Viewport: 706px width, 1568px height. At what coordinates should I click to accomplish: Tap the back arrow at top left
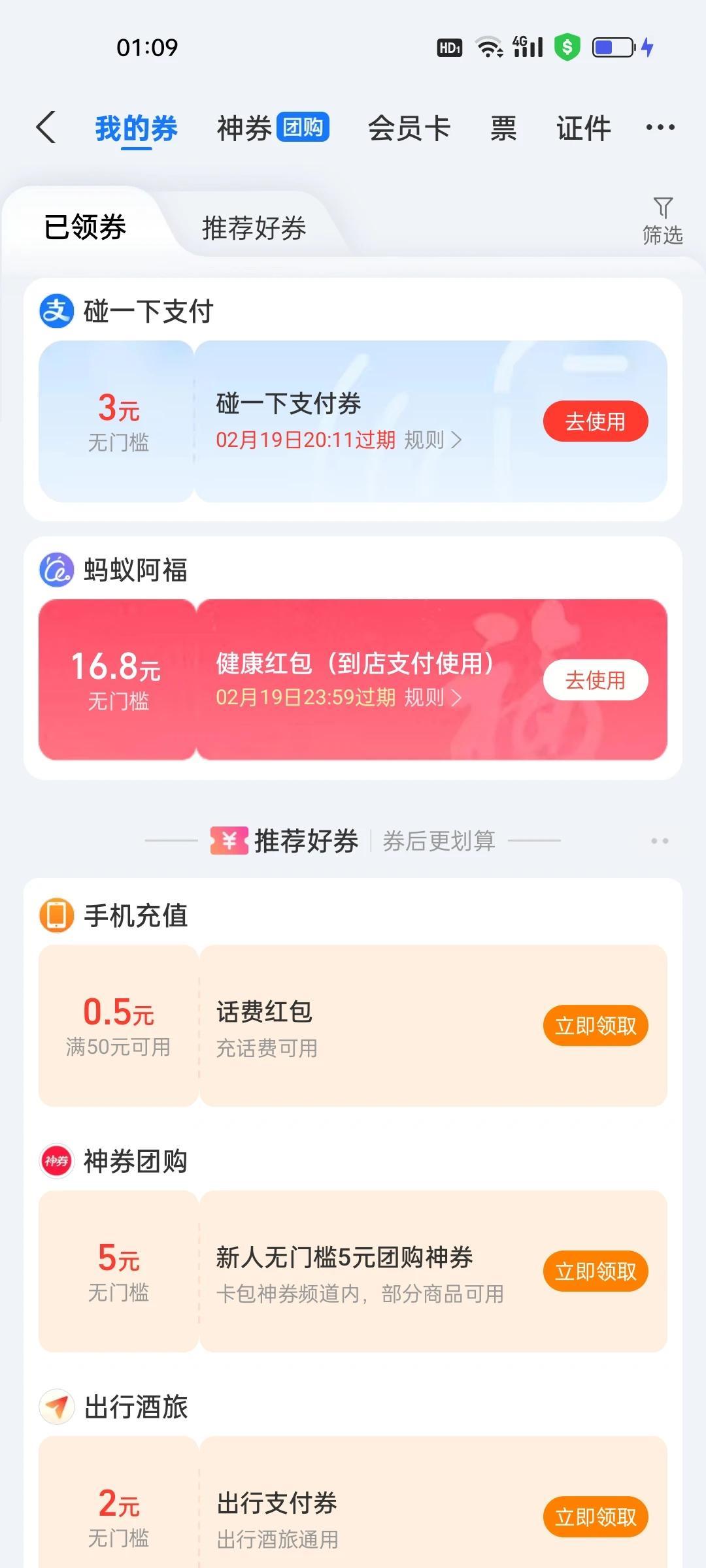(x=44, y=127)
